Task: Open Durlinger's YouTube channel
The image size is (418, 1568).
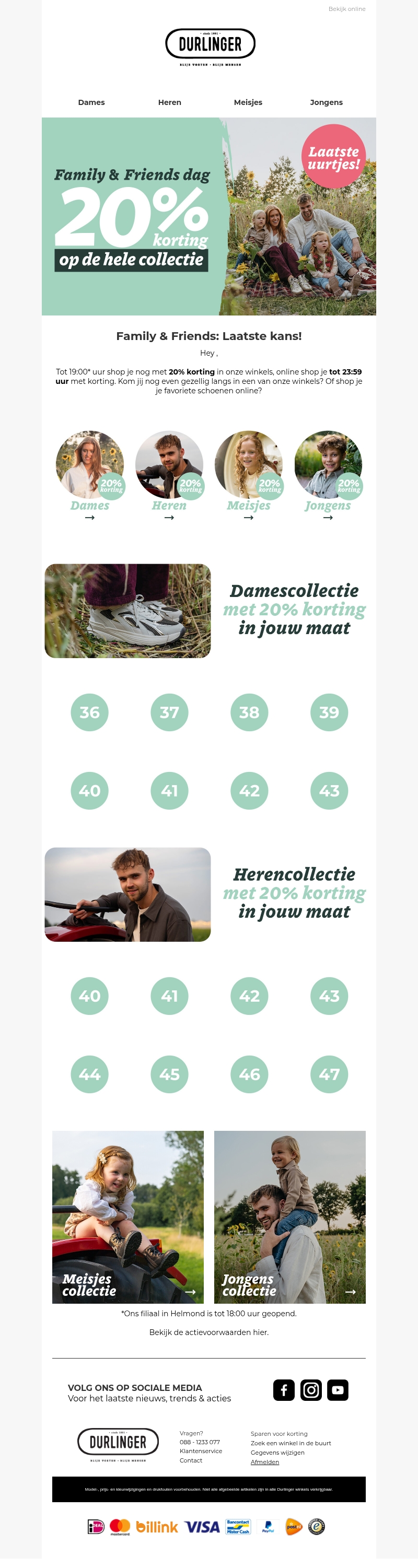Action: tap(338, 1390)
